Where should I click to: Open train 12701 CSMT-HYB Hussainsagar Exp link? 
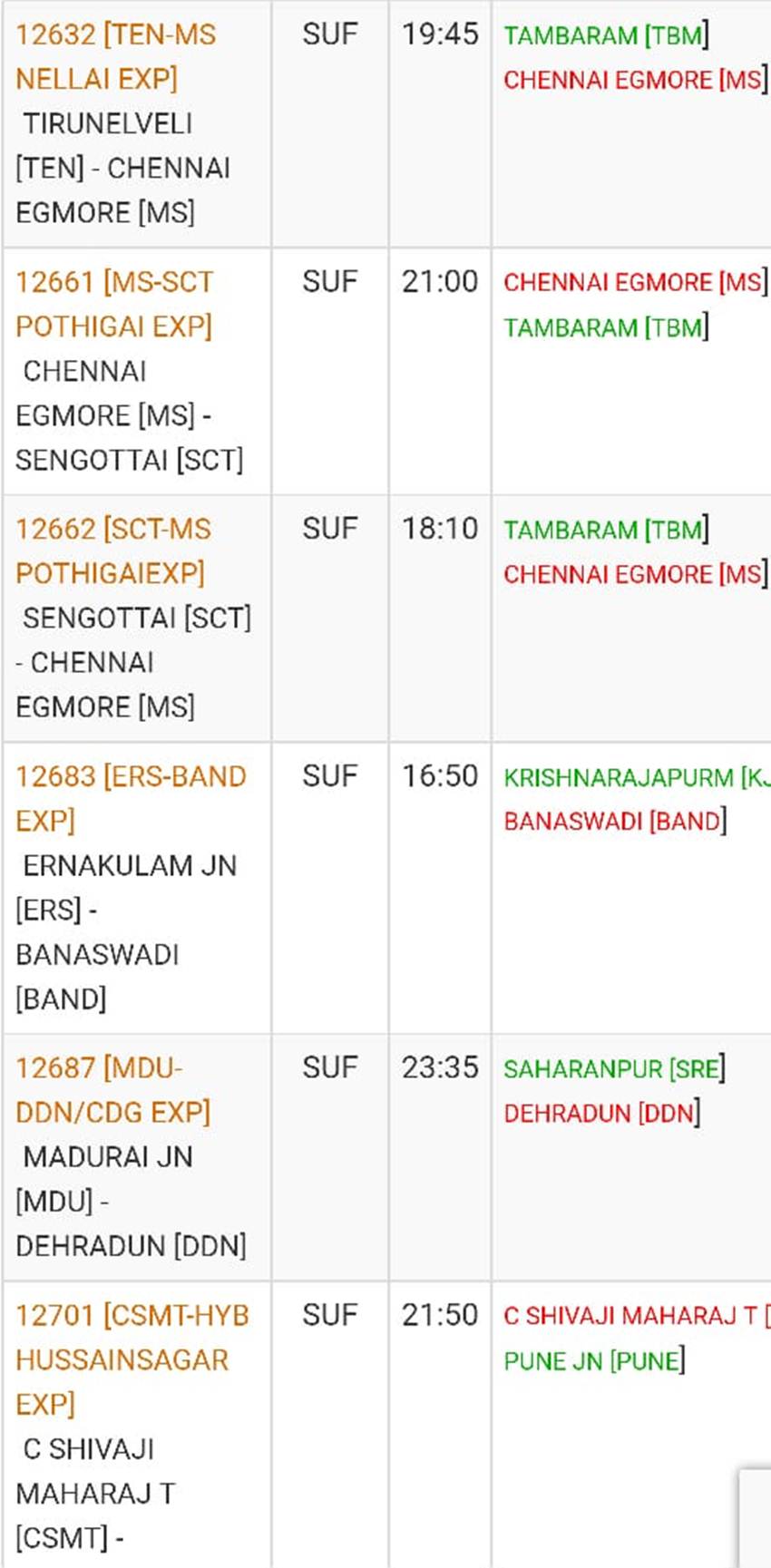point(132,1360)
